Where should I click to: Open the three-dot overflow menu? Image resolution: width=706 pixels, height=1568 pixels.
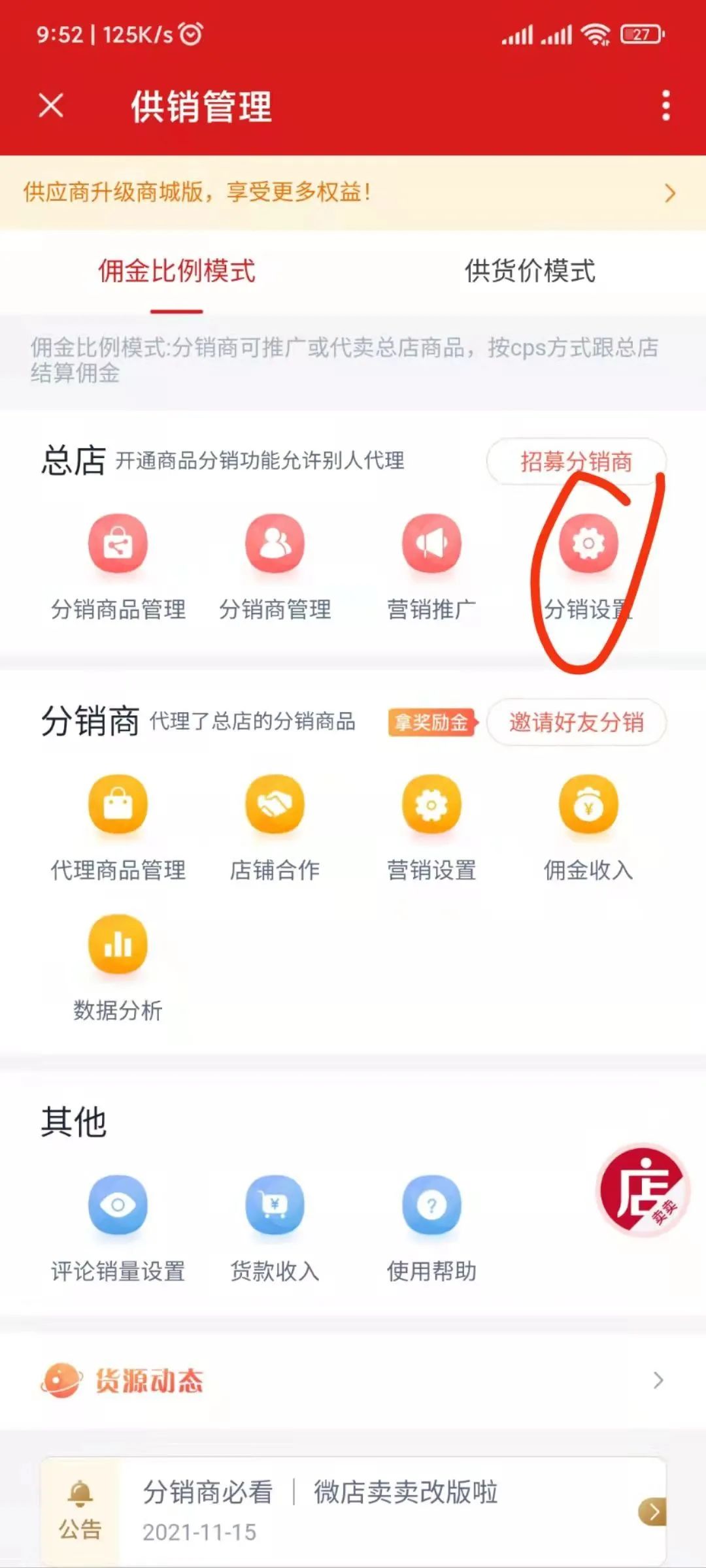pyautogui.click(x=665, y=106)
